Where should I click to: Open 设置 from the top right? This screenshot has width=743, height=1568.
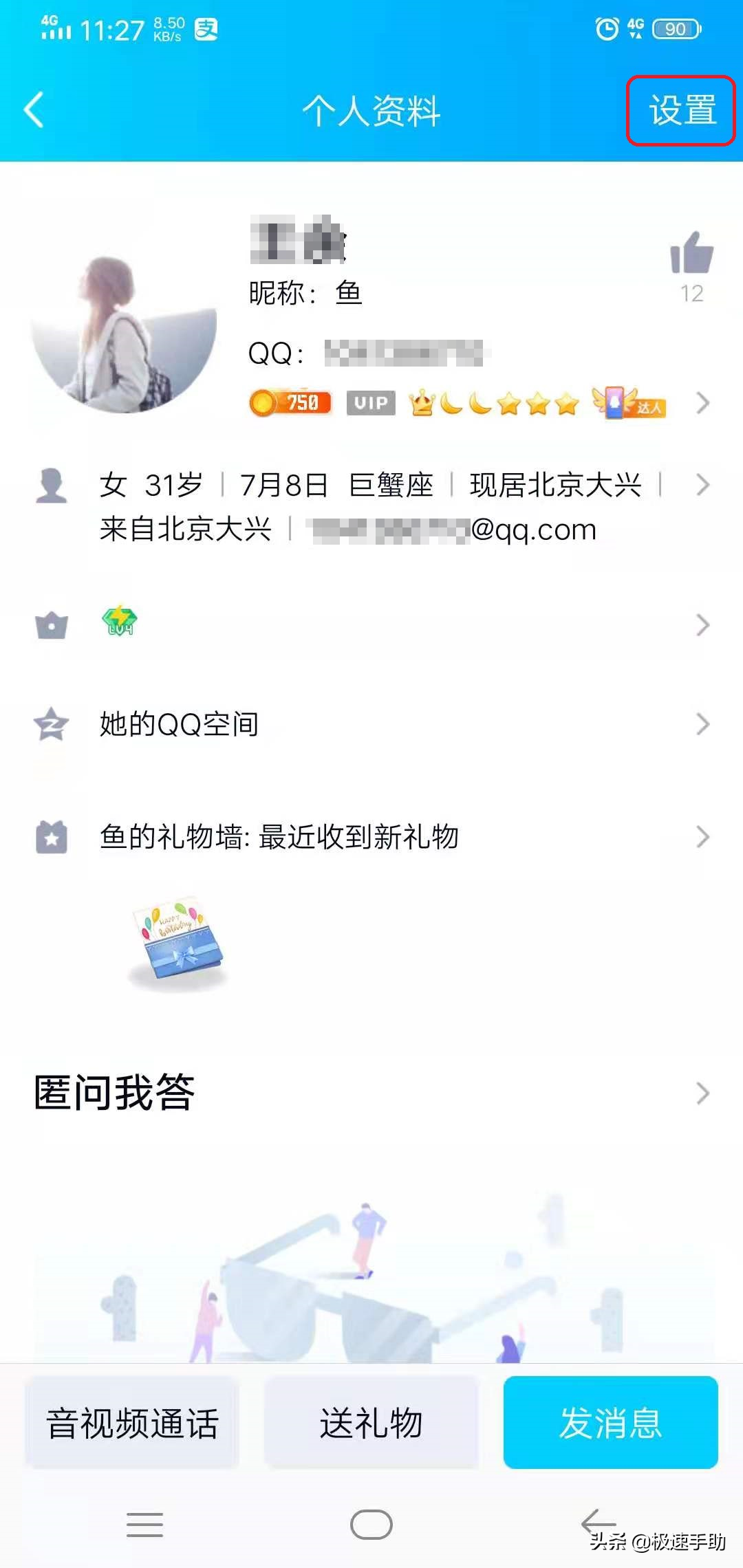tap(682, 110)
